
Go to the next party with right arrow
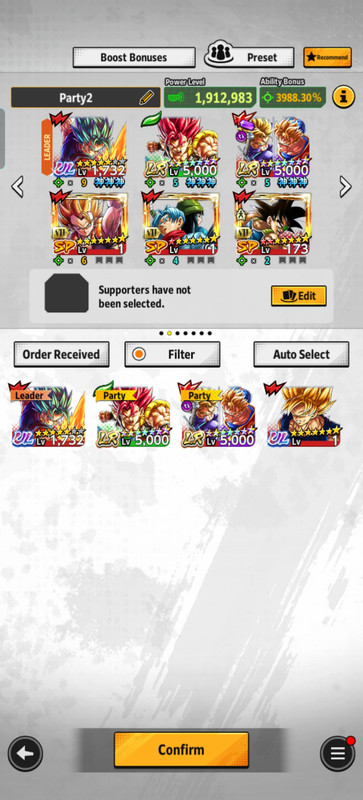(x=346, y=186)
